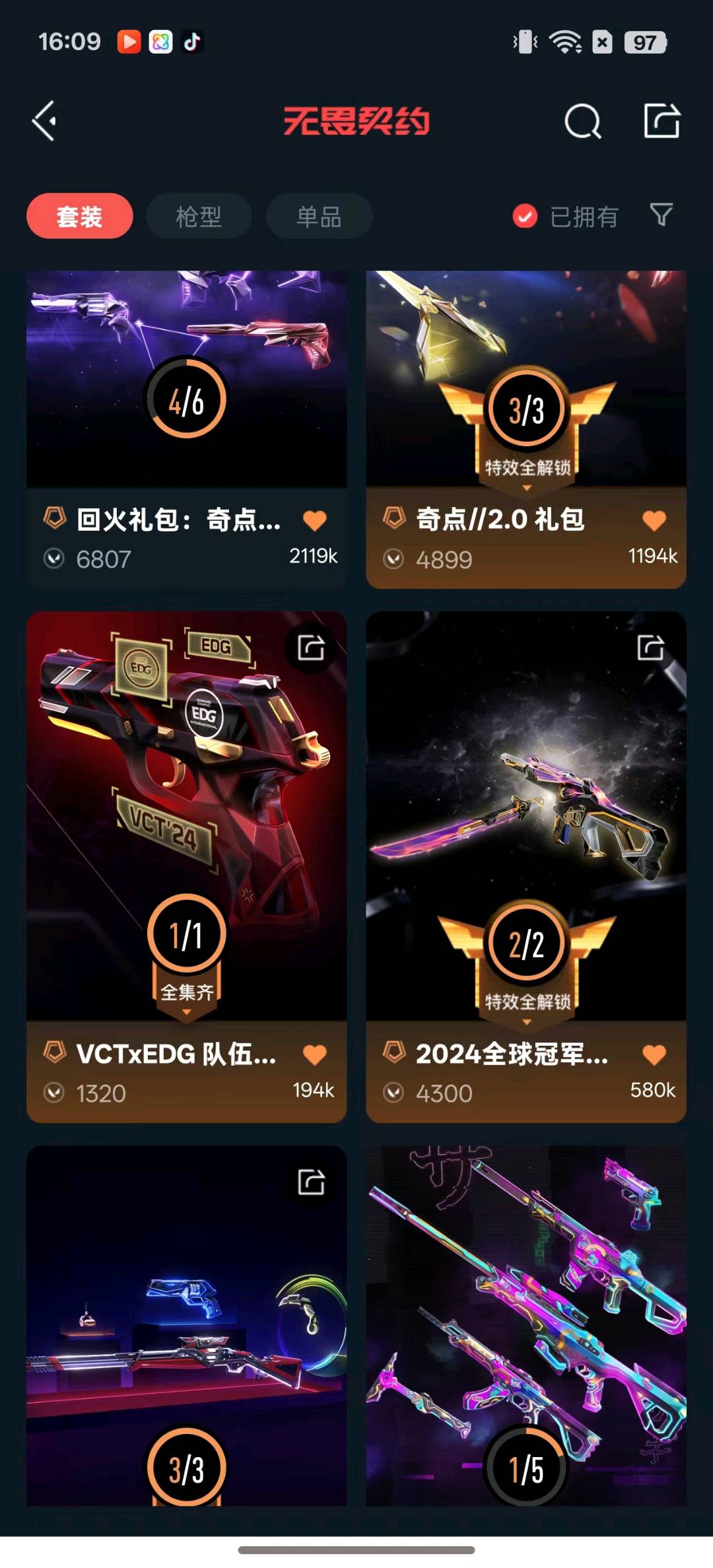This screenshot has width=713, height=1568.
Task: Open the 2024全球冠军 bundle card
Action: 526,867
